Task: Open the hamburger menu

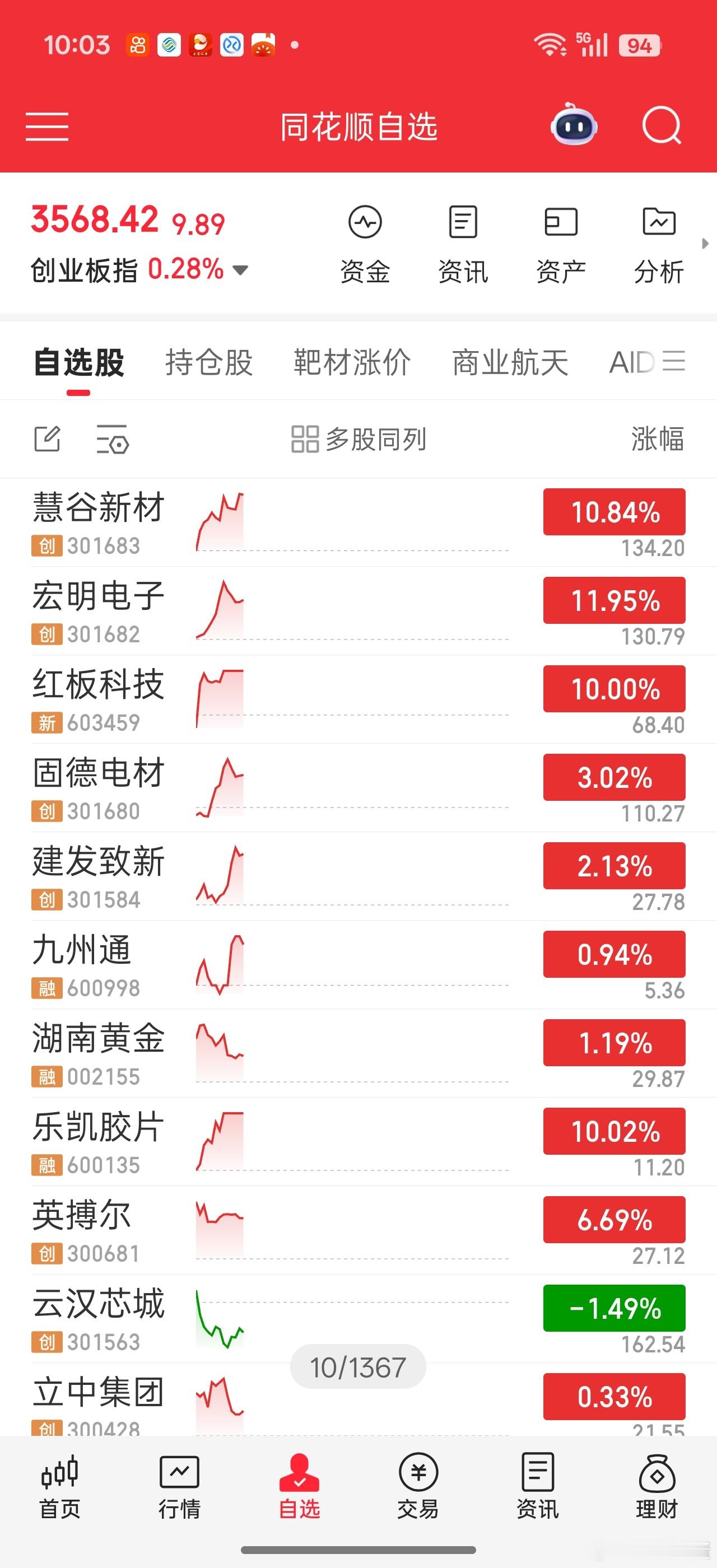Action: (46, 127)
